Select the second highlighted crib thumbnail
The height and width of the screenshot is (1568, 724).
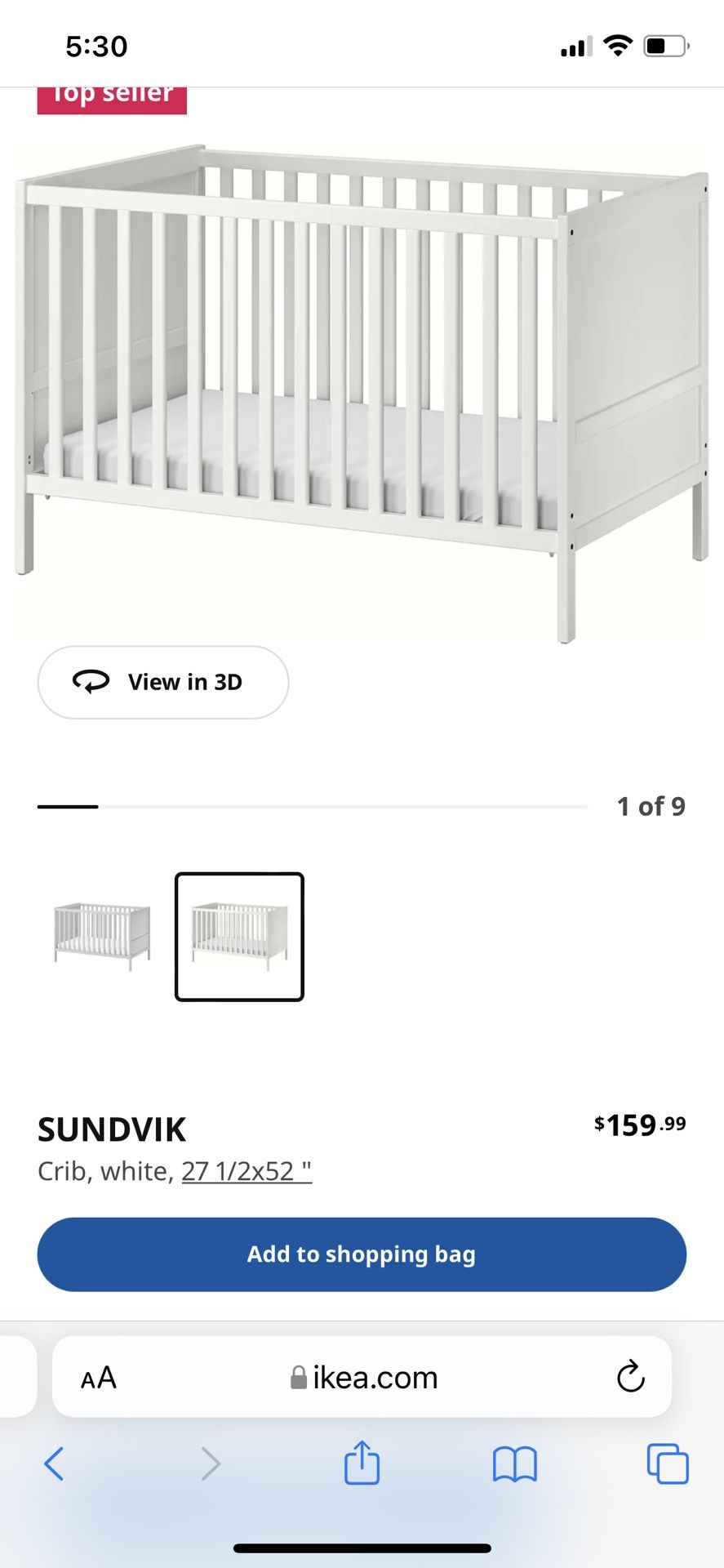tap(239, 937)
